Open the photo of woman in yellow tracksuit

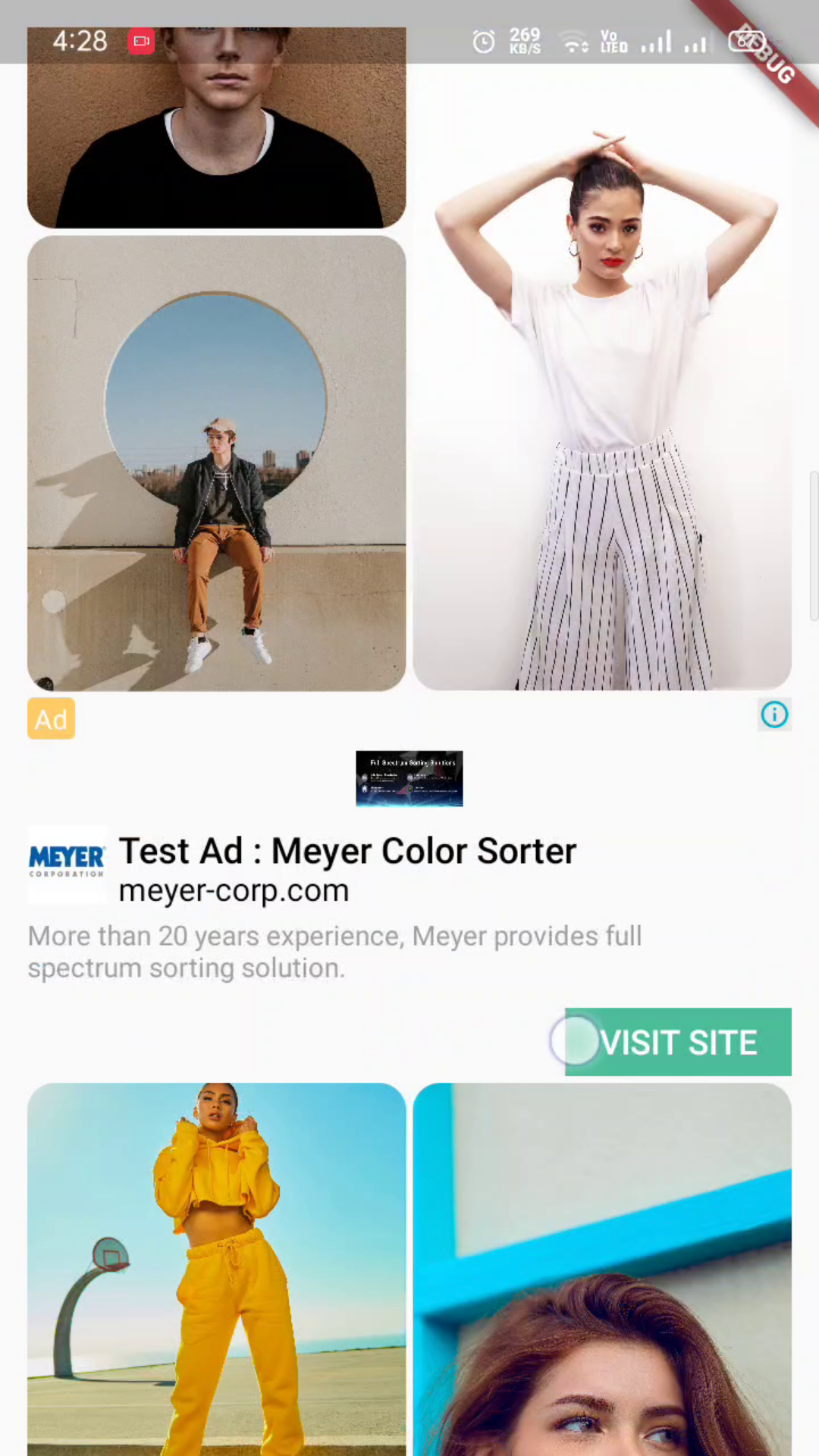[x=217, y=1269]
